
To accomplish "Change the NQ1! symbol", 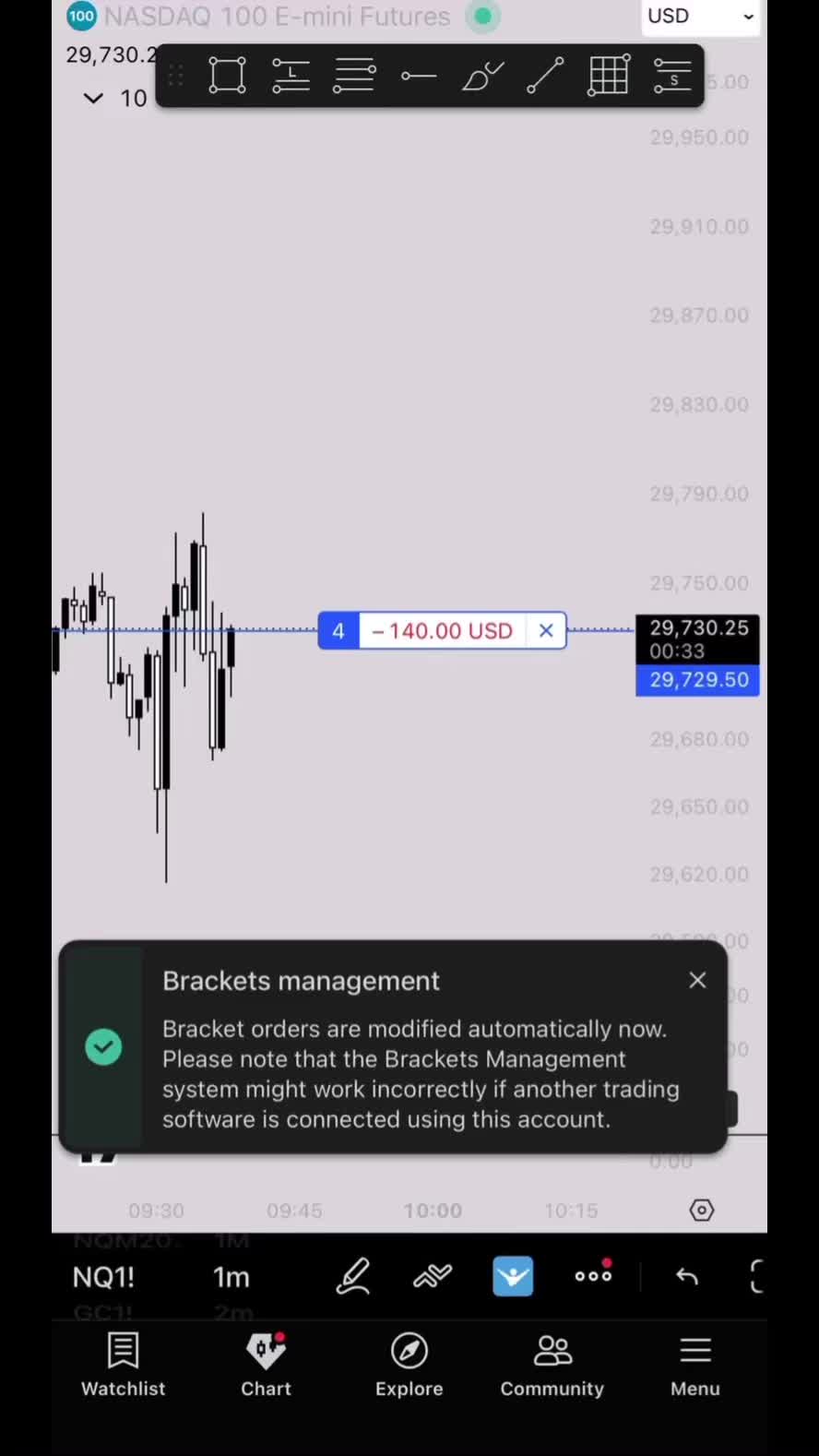I will click(103, 1277).
